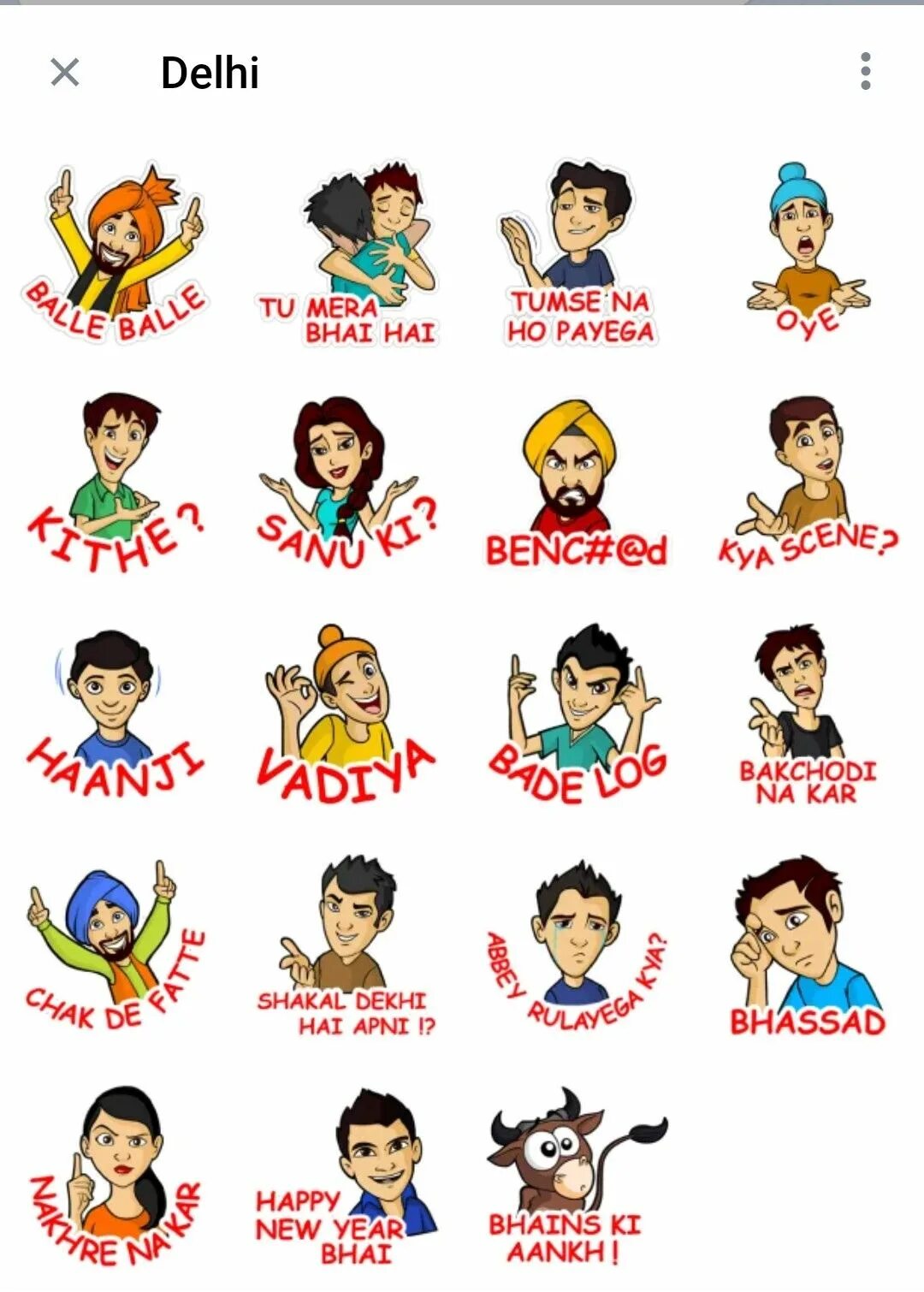Pick the Oye sticker
Screen dimensions: 924x1292
point(804,252)
